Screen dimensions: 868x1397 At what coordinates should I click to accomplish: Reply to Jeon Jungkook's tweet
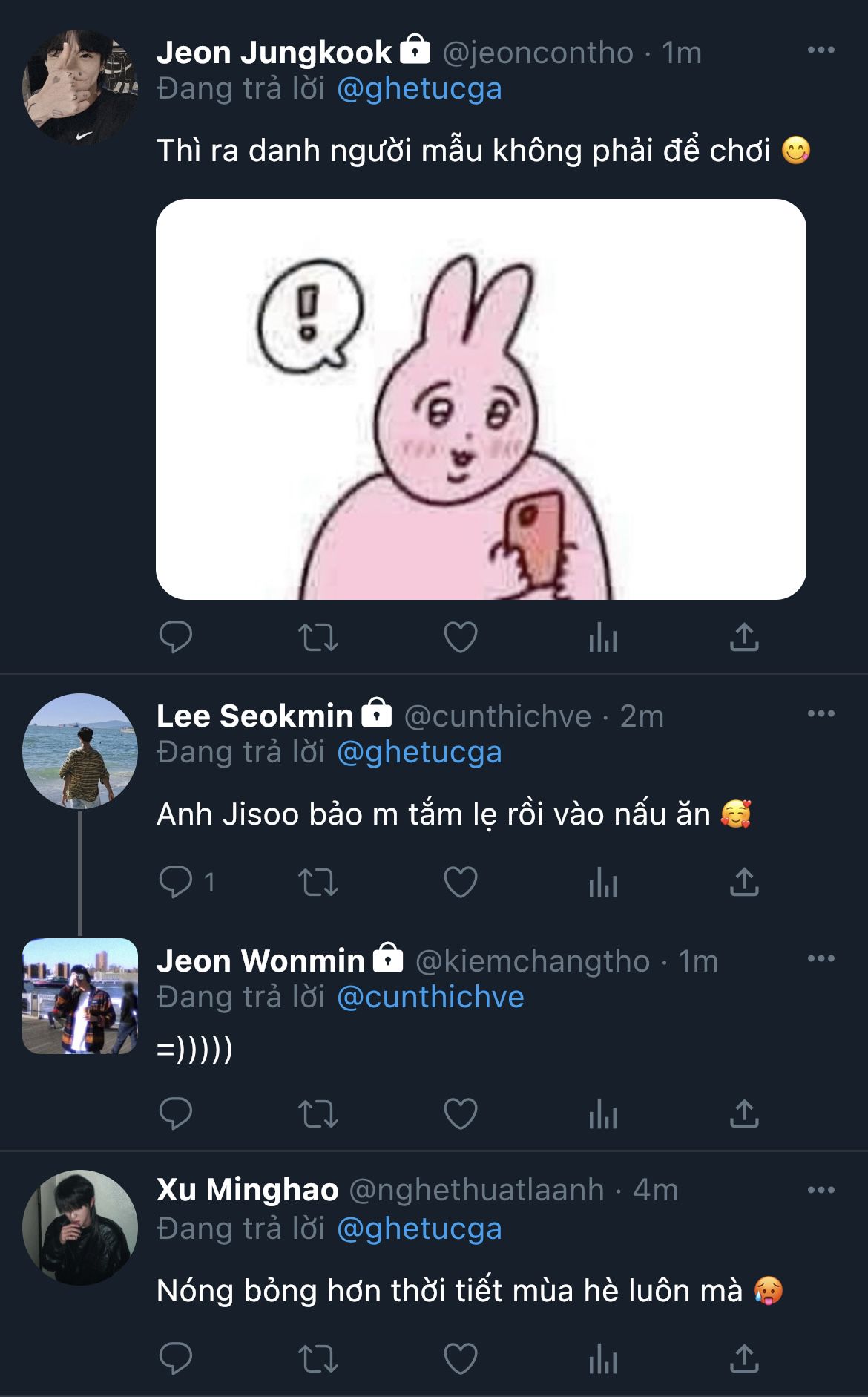pos(176,638)
